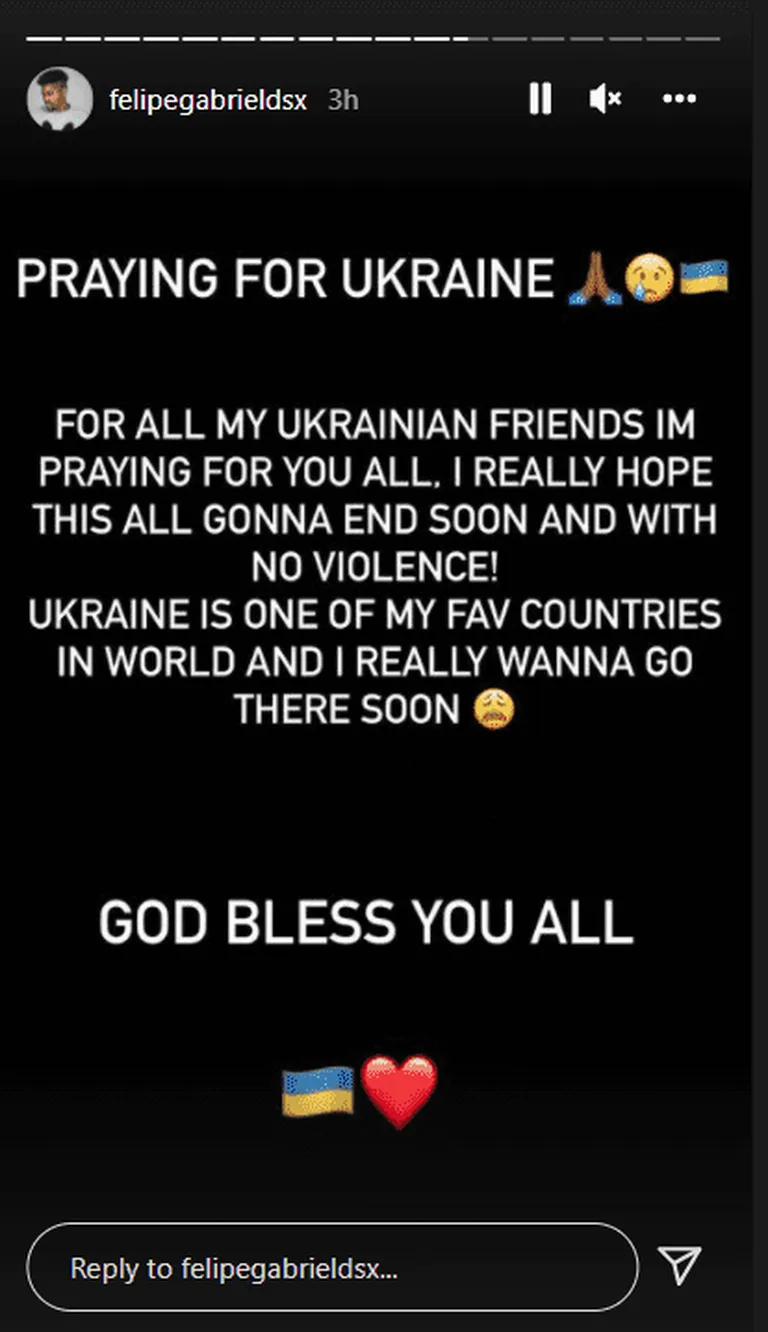Viewport: 768px width, 1332px height.
Task: Share story via paper plane icon
Action: coord(679,1266)
